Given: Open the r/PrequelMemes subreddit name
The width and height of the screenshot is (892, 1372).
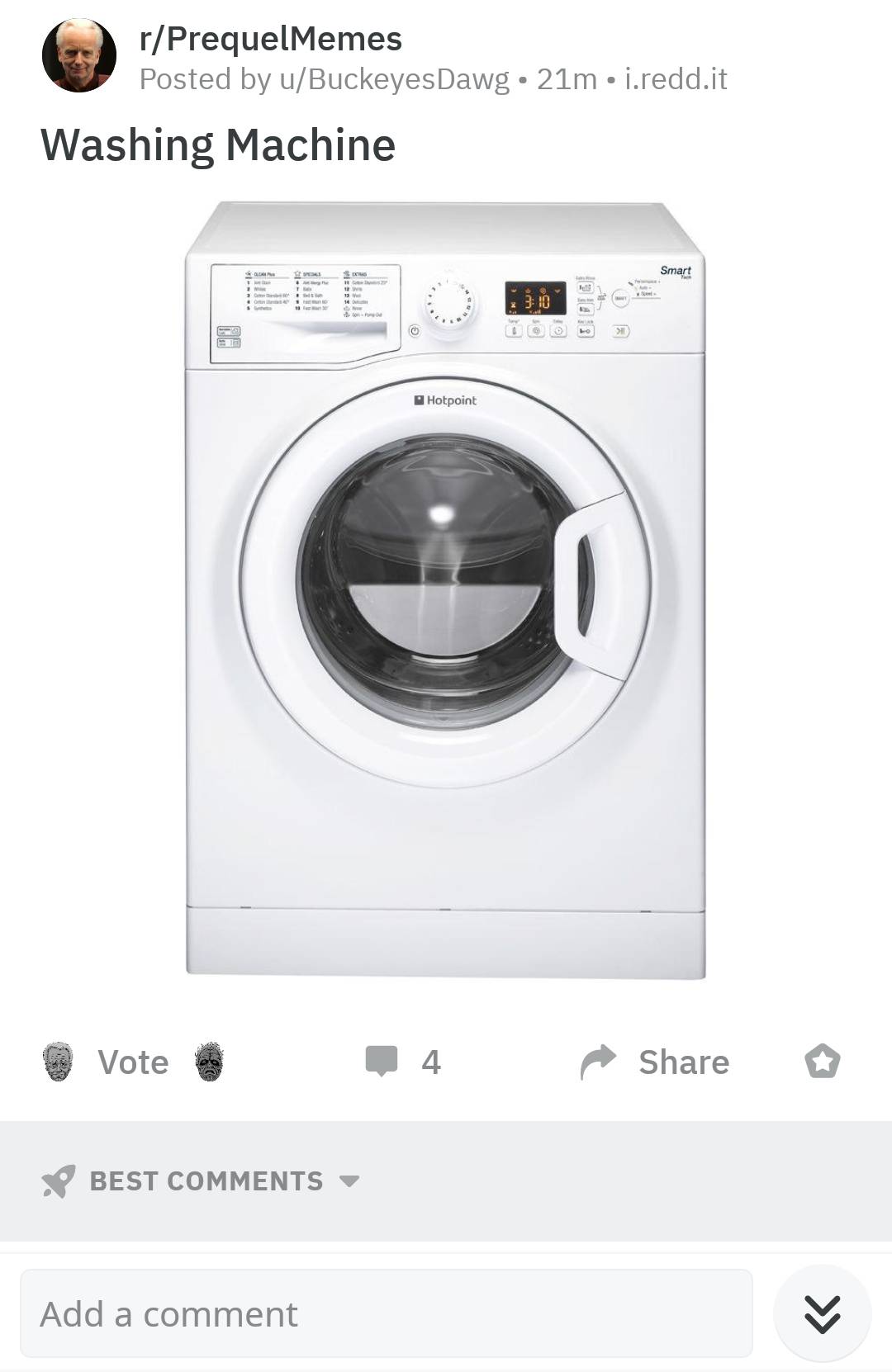Looking at the screenshot, I should coord(270,37).
